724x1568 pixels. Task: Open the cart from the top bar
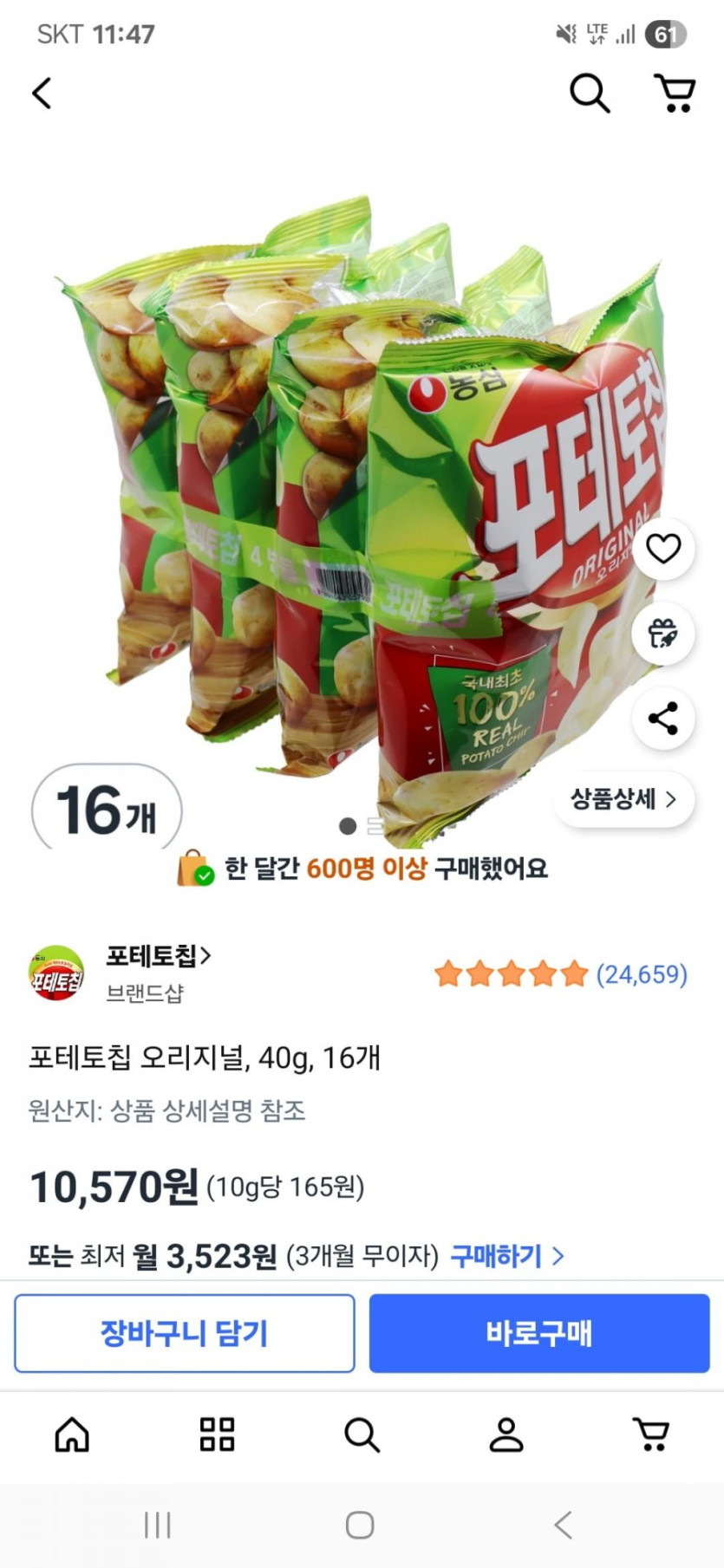[x=675, y=93]
